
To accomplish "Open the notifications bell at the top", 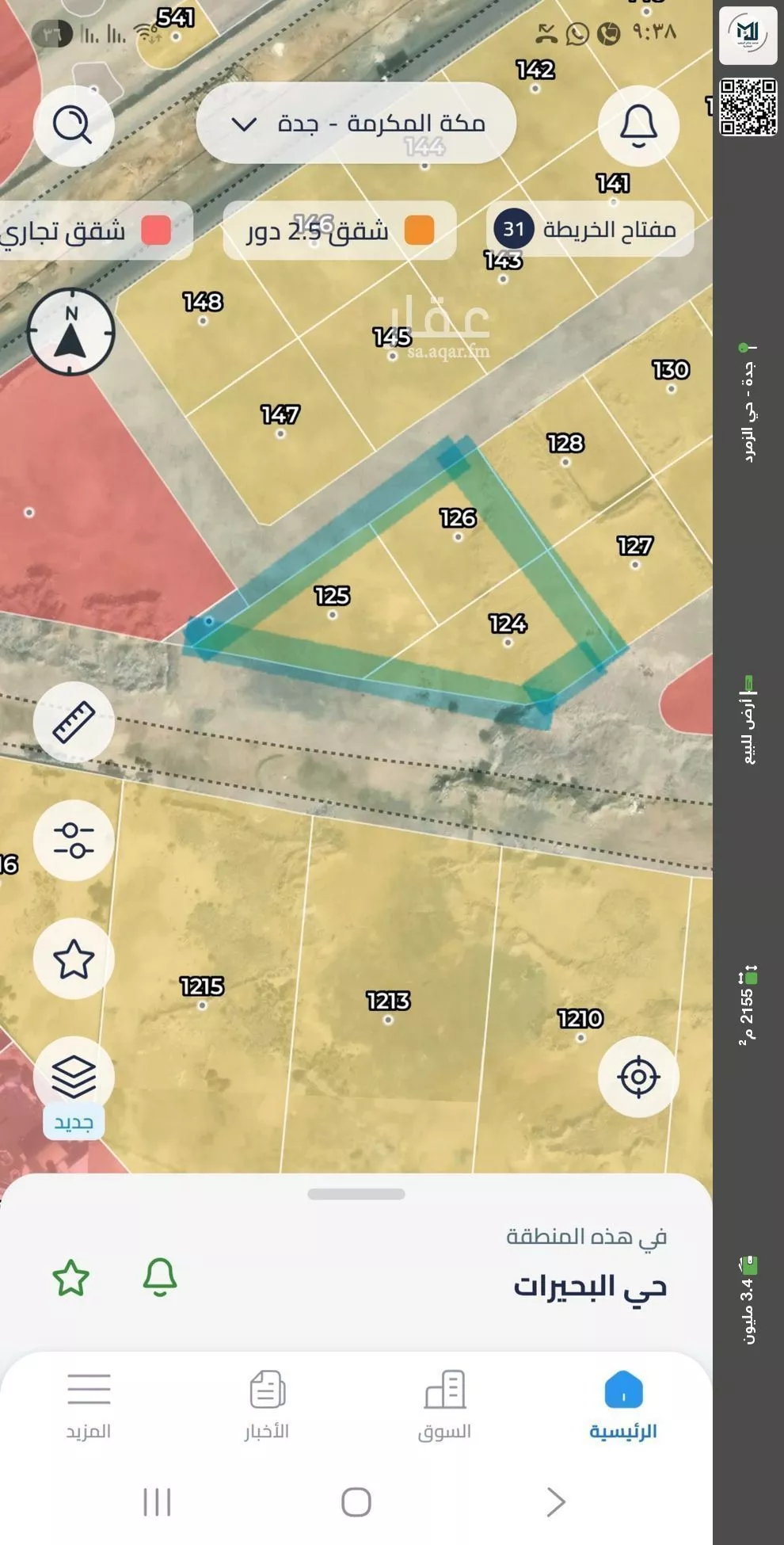I will 638,125.
